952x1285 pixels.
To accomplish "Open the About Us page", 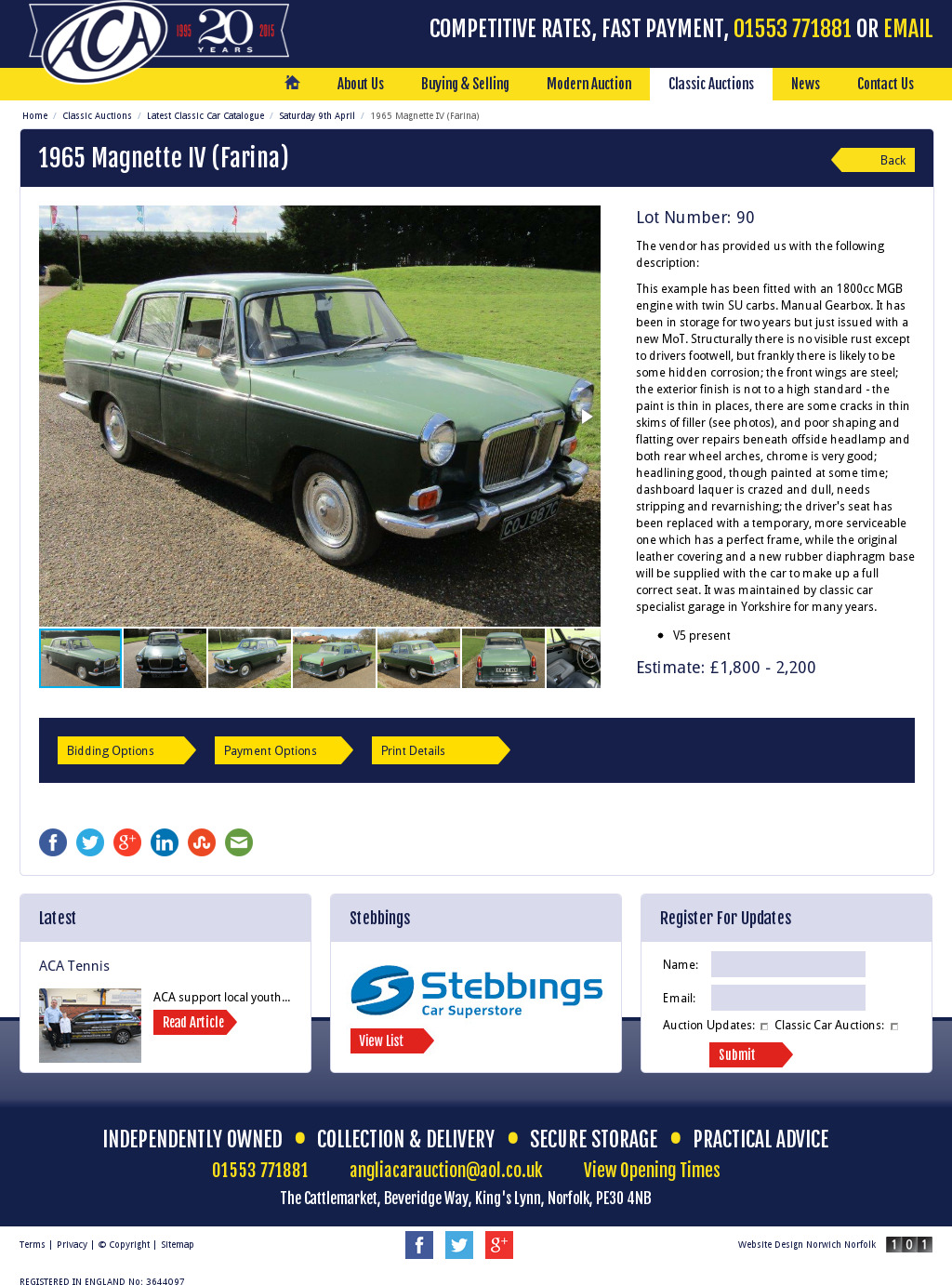I will click(360, 84).
